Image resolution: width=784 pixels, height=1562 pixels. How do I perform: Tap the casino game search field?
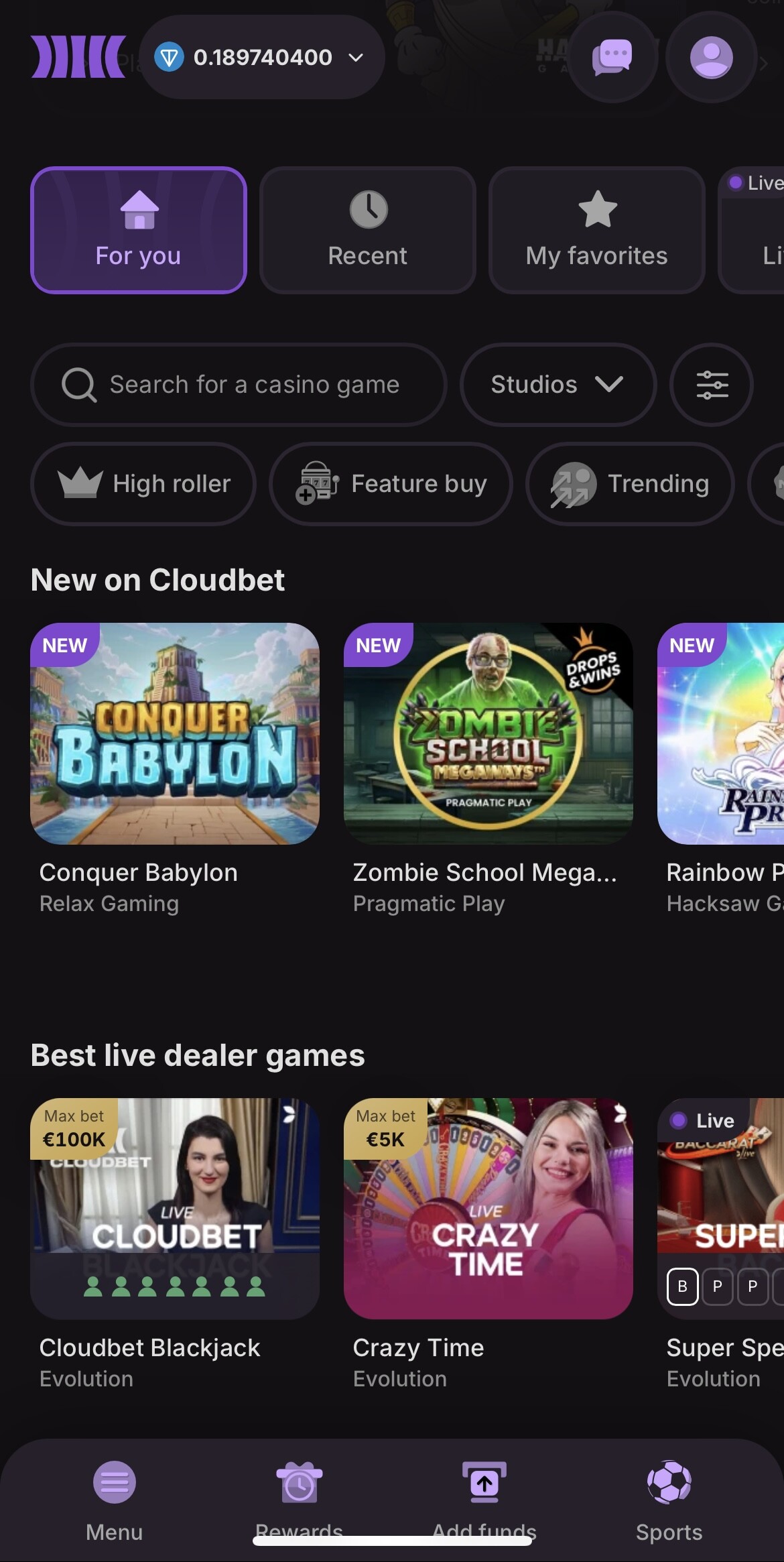(239, 385)
